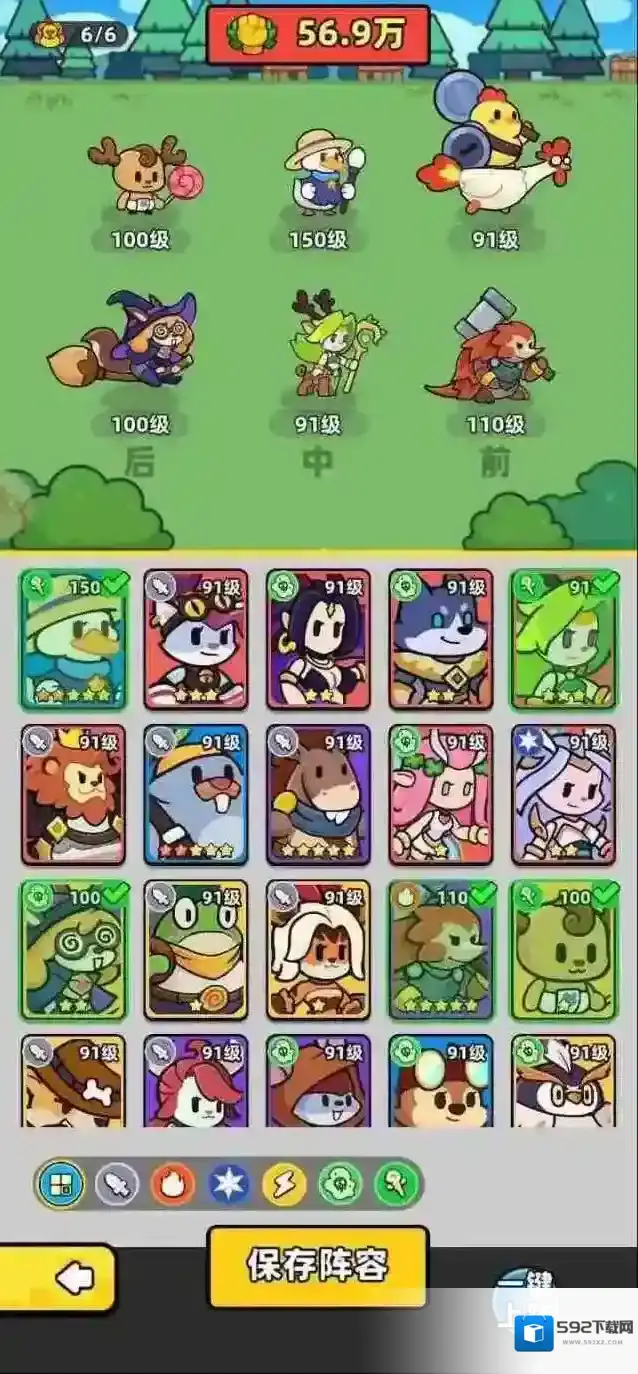This screenshot has height=1374, width=638.
Task: Filter heroes by the ice snowflake element
Action: (229, 1186)
